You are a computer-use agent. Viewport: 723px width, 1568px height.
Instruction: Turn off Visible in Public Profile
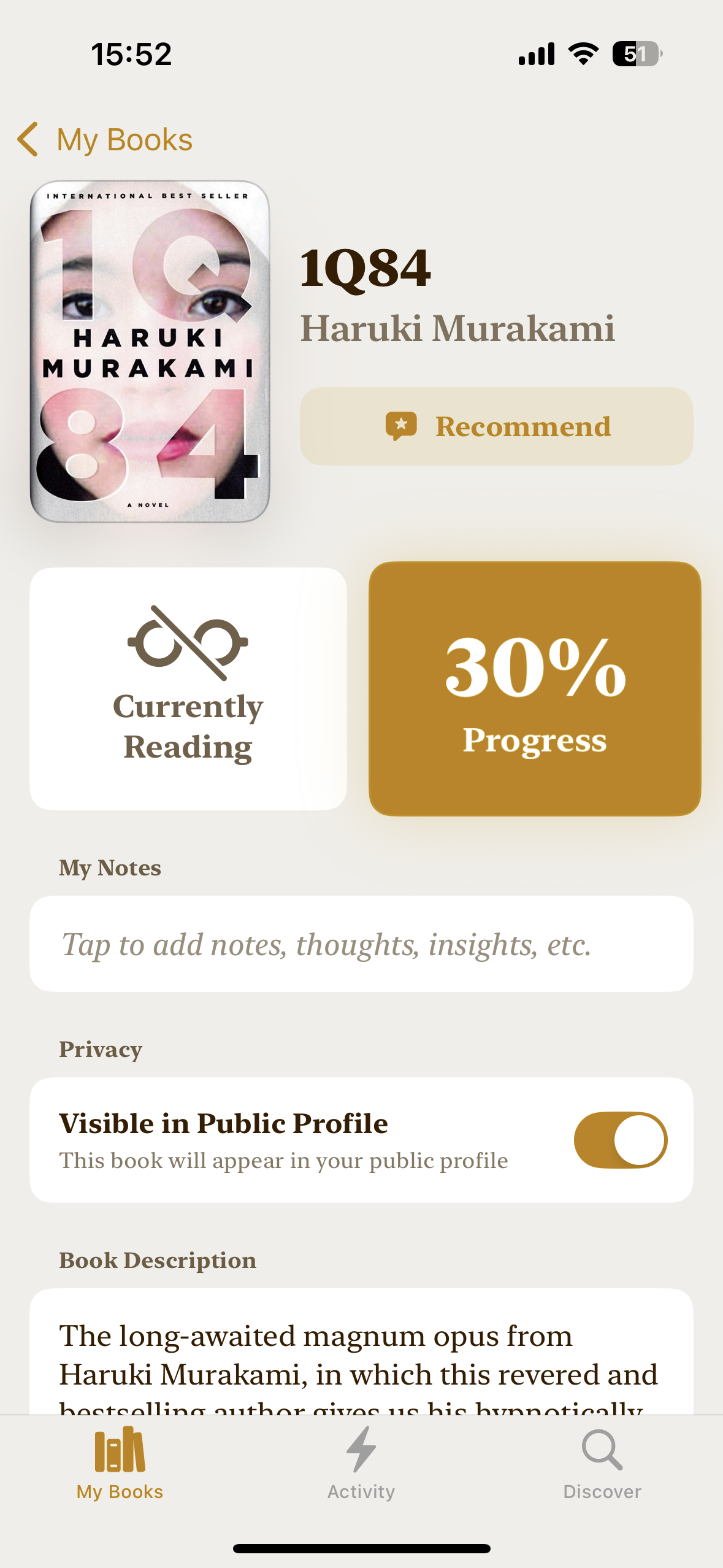(x=621, y=1140)
